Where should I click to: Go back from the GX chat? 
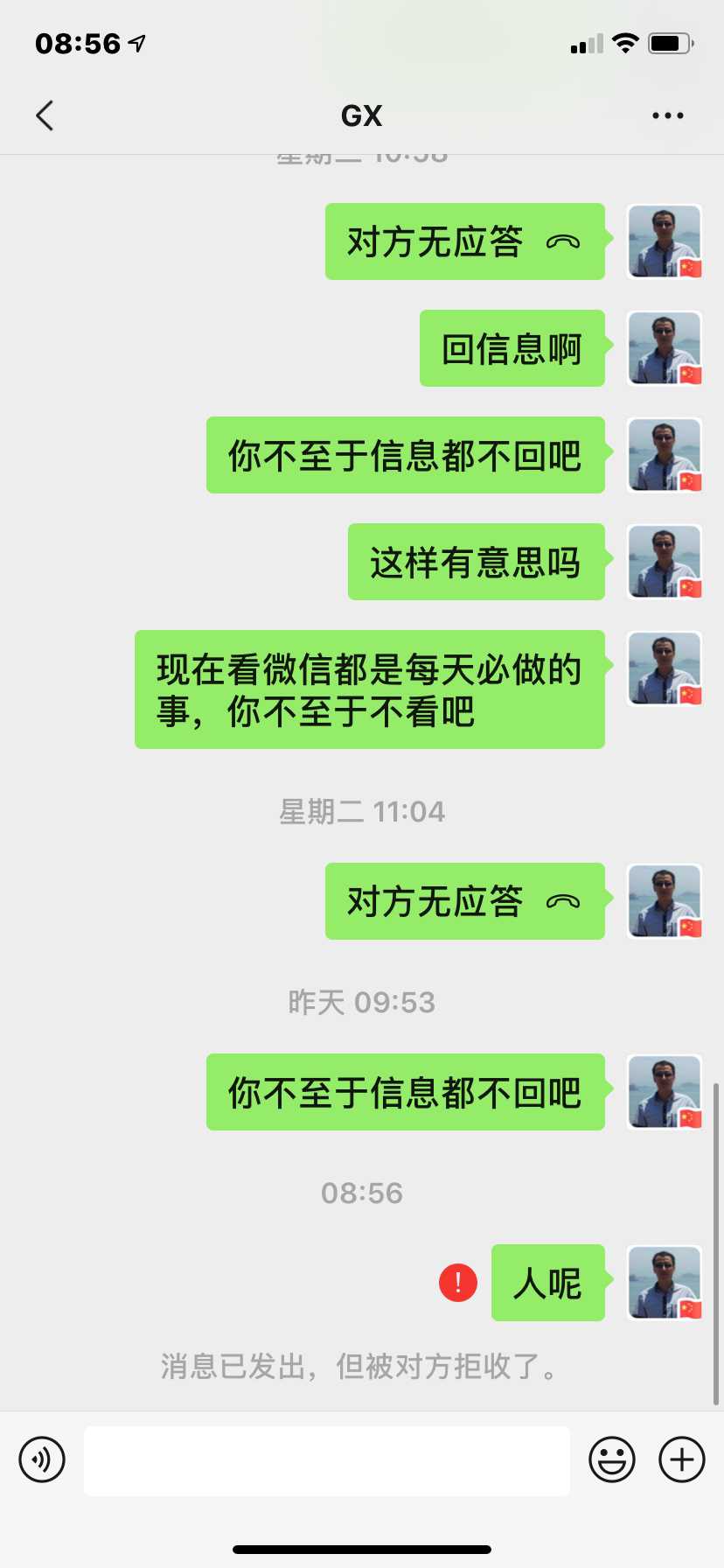(45, 115)
